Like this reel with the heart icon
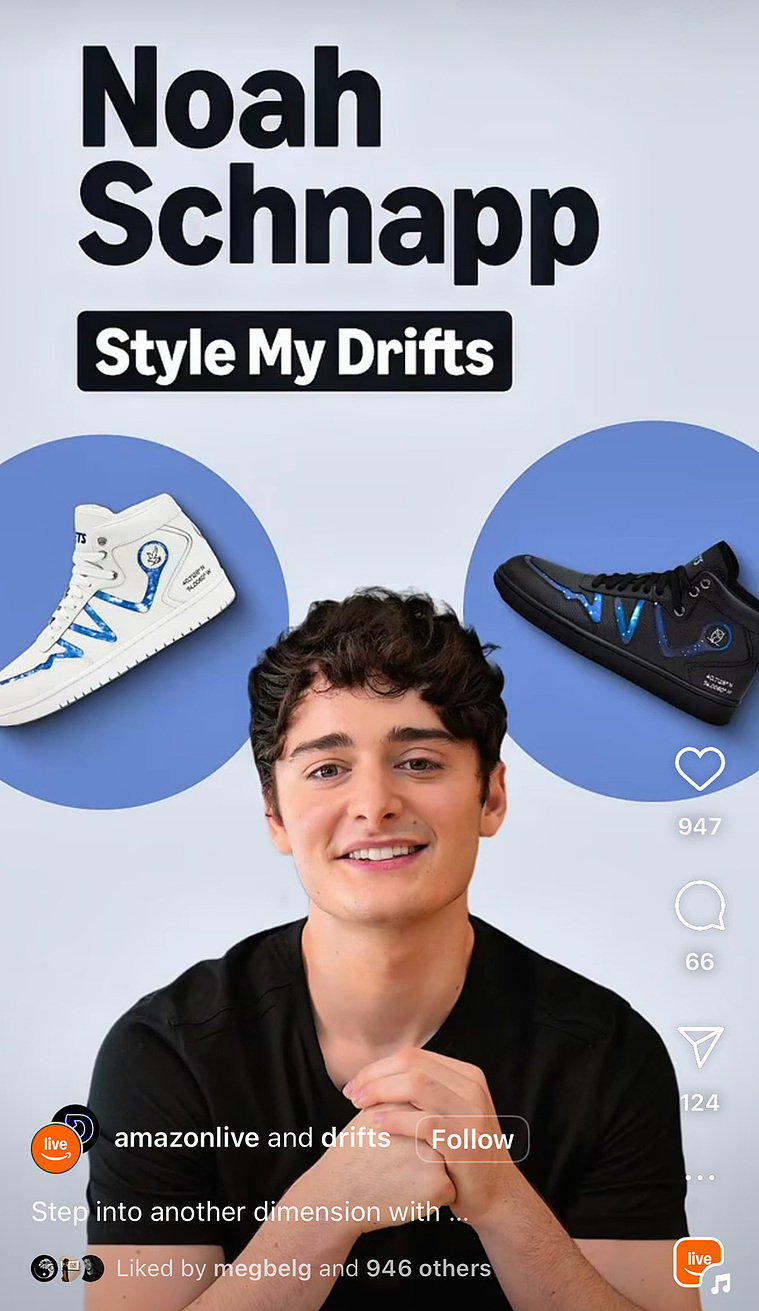 699,769
